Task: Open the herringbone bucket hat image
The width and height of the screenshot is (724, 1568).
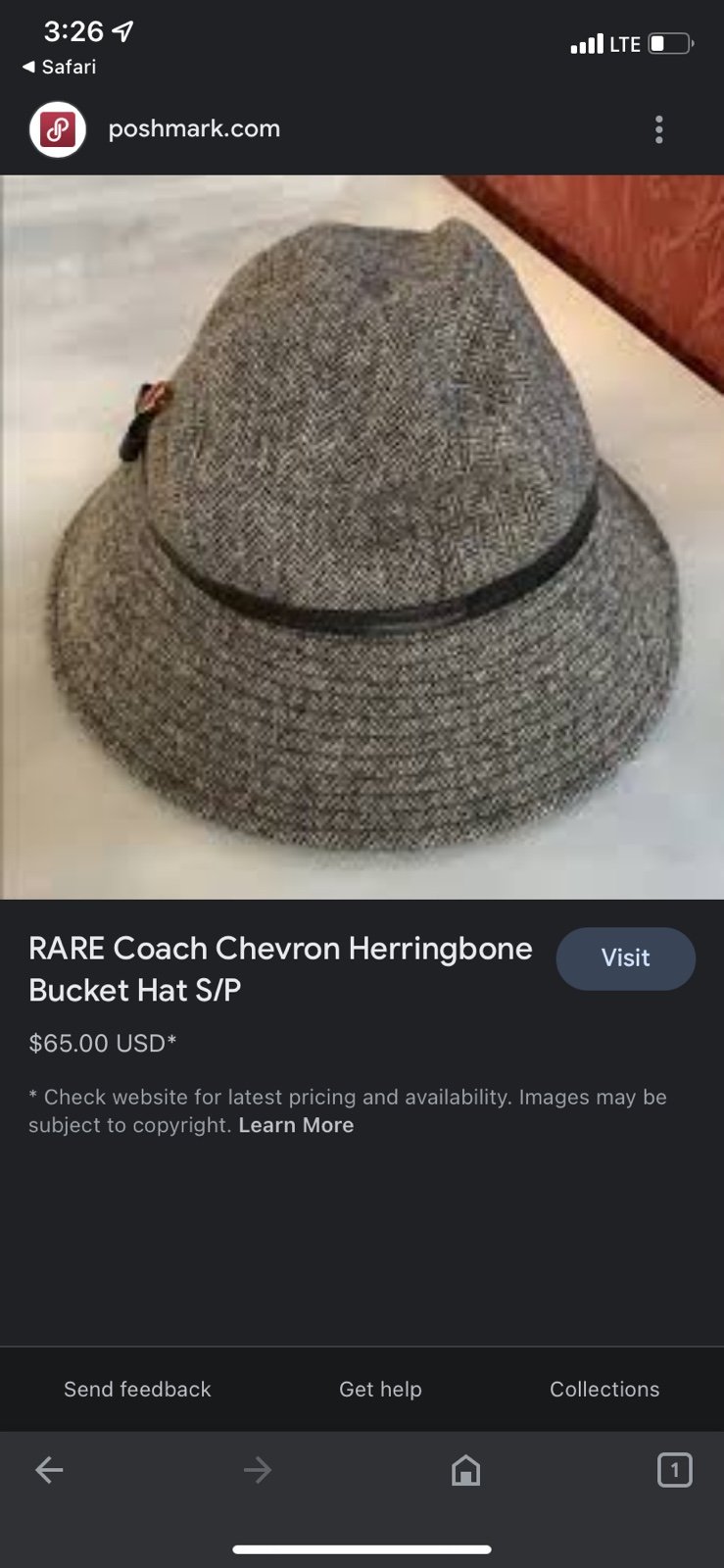Action: [362, 537]
